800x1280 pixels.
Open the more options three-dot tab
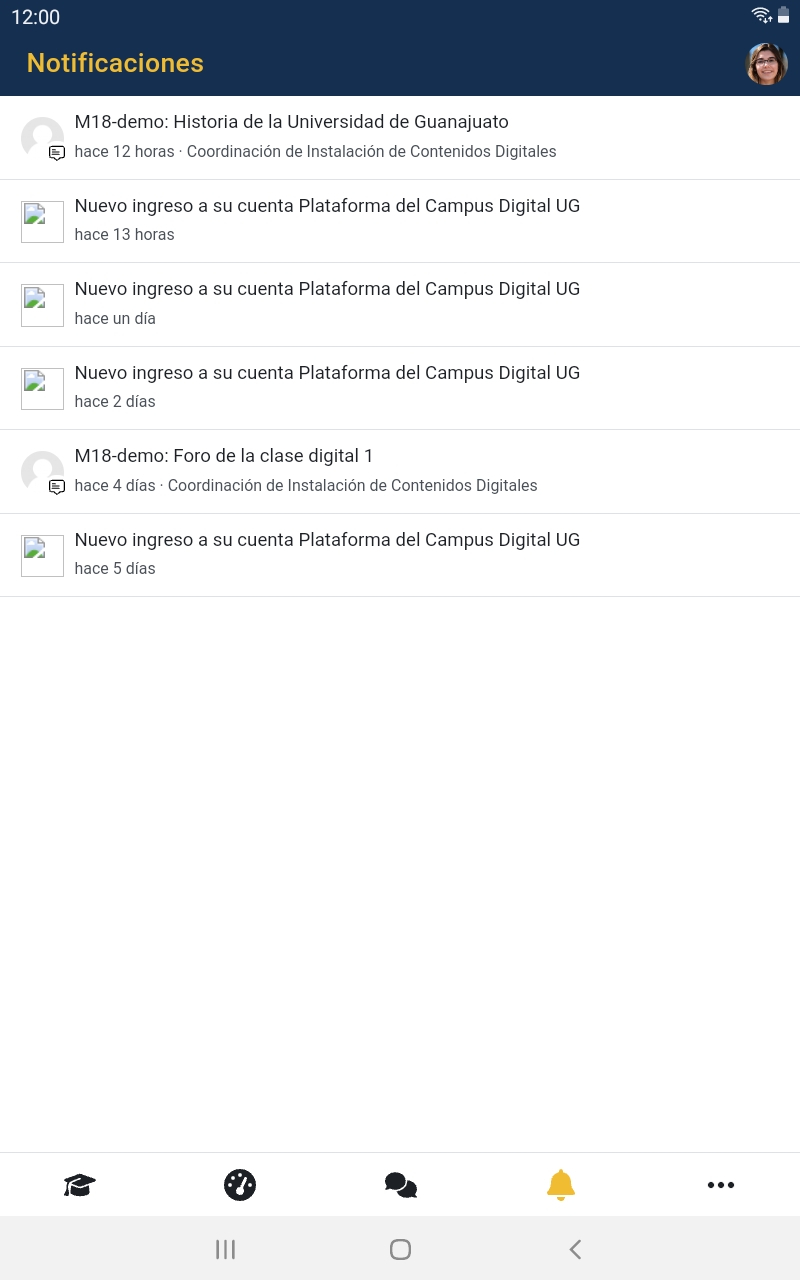[721, 1185]
